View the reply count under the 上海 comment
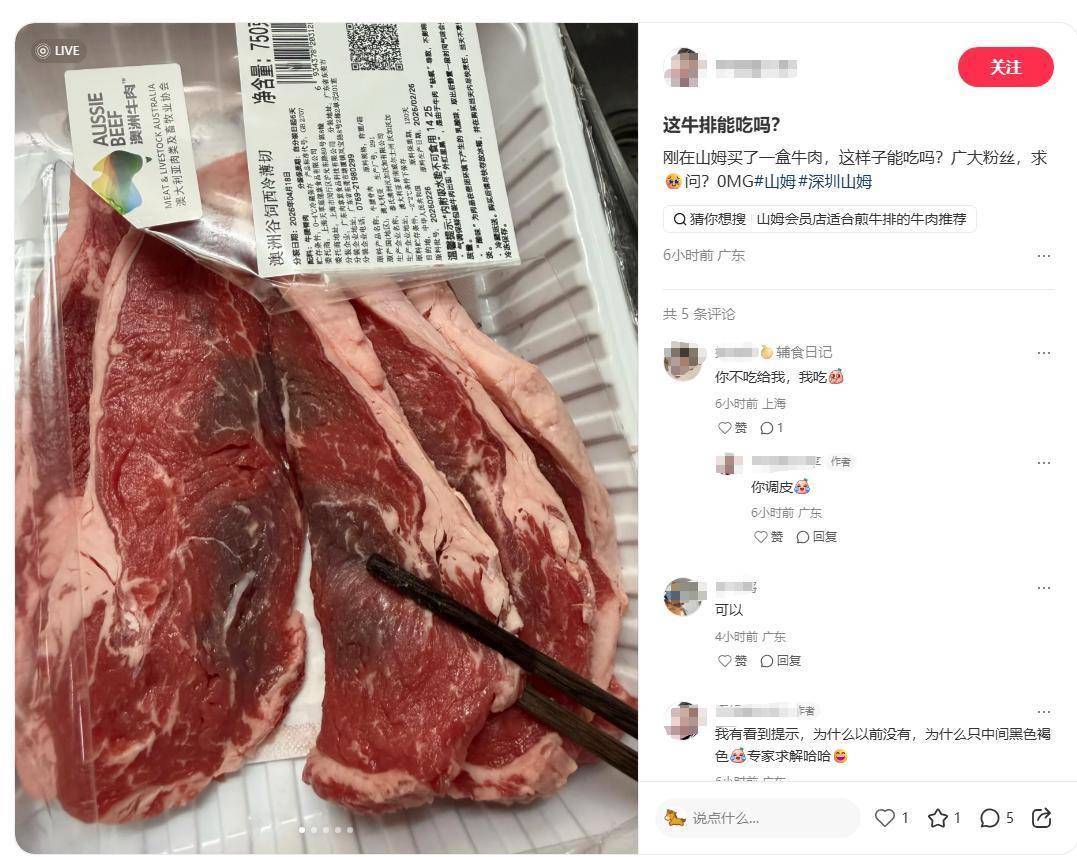 coord(771,428)
